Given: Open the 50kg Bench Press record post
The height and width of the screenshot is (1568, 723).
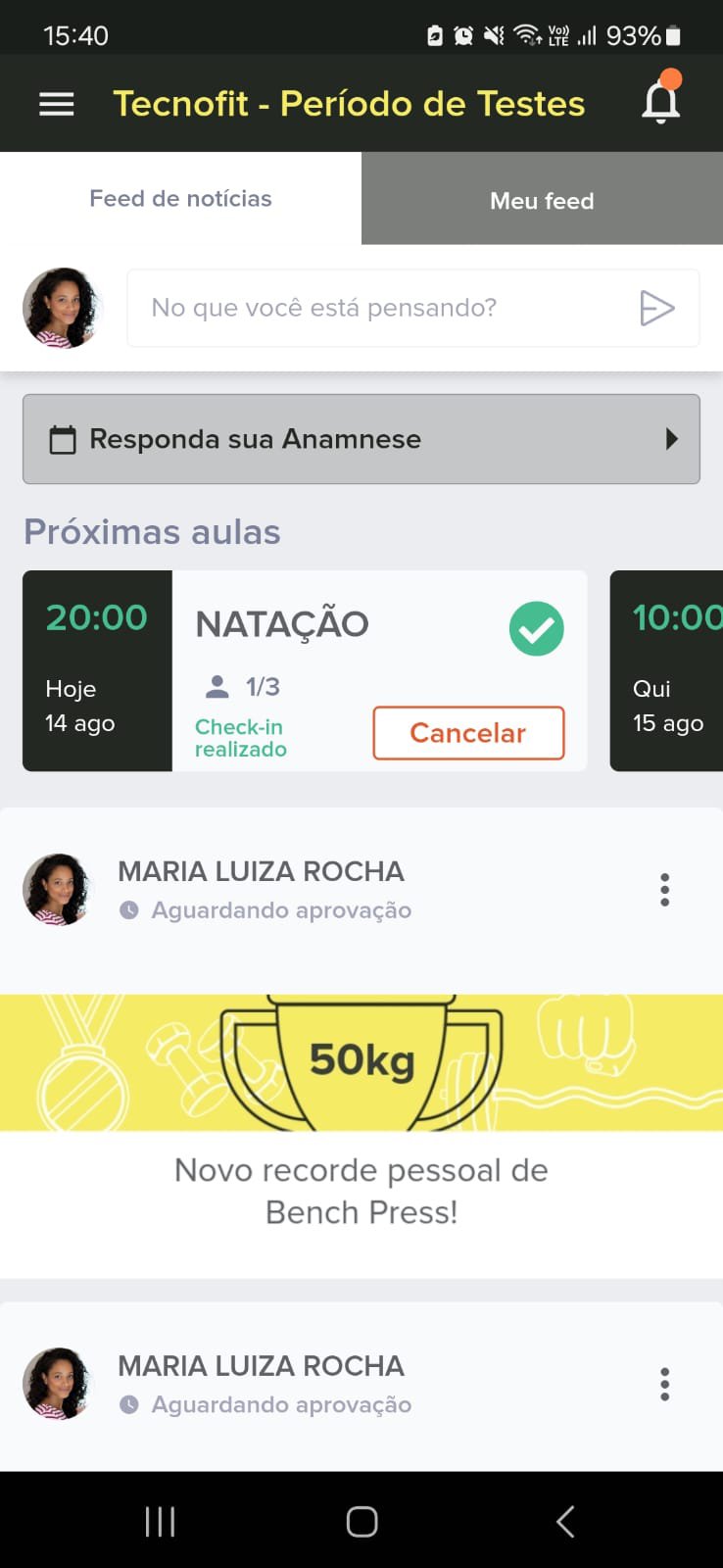Looking at the screenshot, I should coord(361,1112).
